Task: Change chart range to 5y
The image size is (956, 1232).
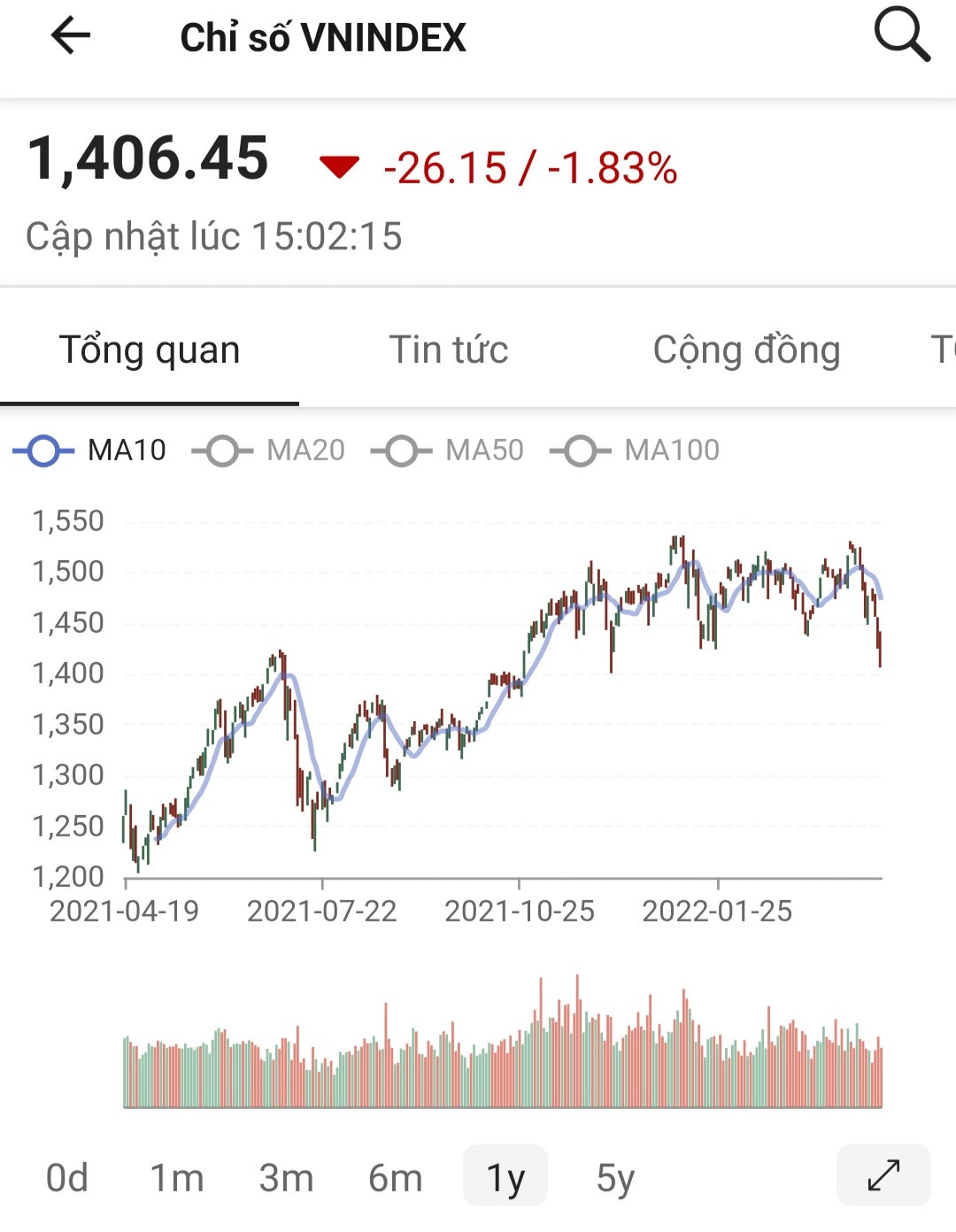Action: pyautogui.click(x=615, y=1178)
